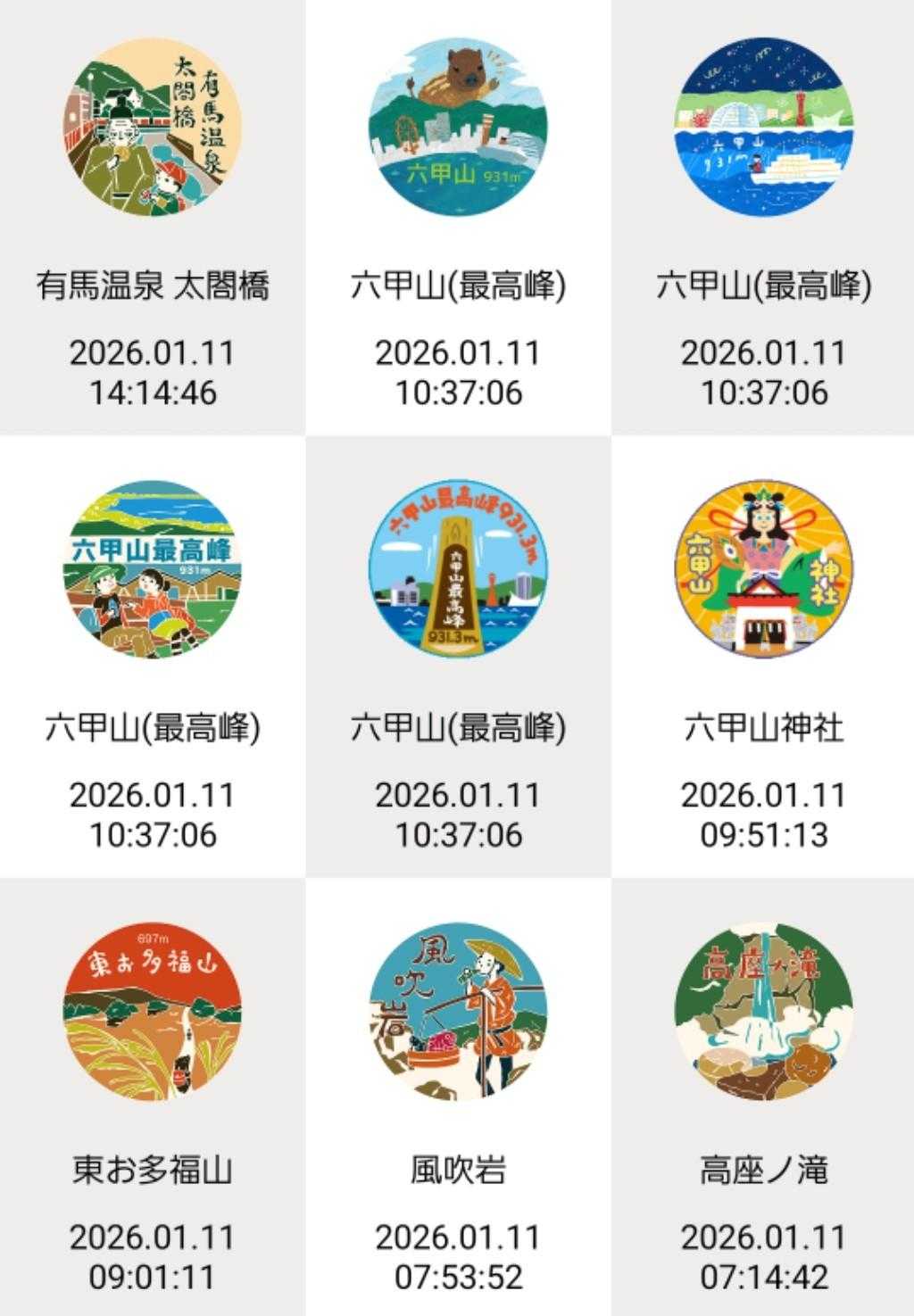Open the 六甲山神社 stamp
Screen dimensions: 914x1316
[x=763, y=569]
